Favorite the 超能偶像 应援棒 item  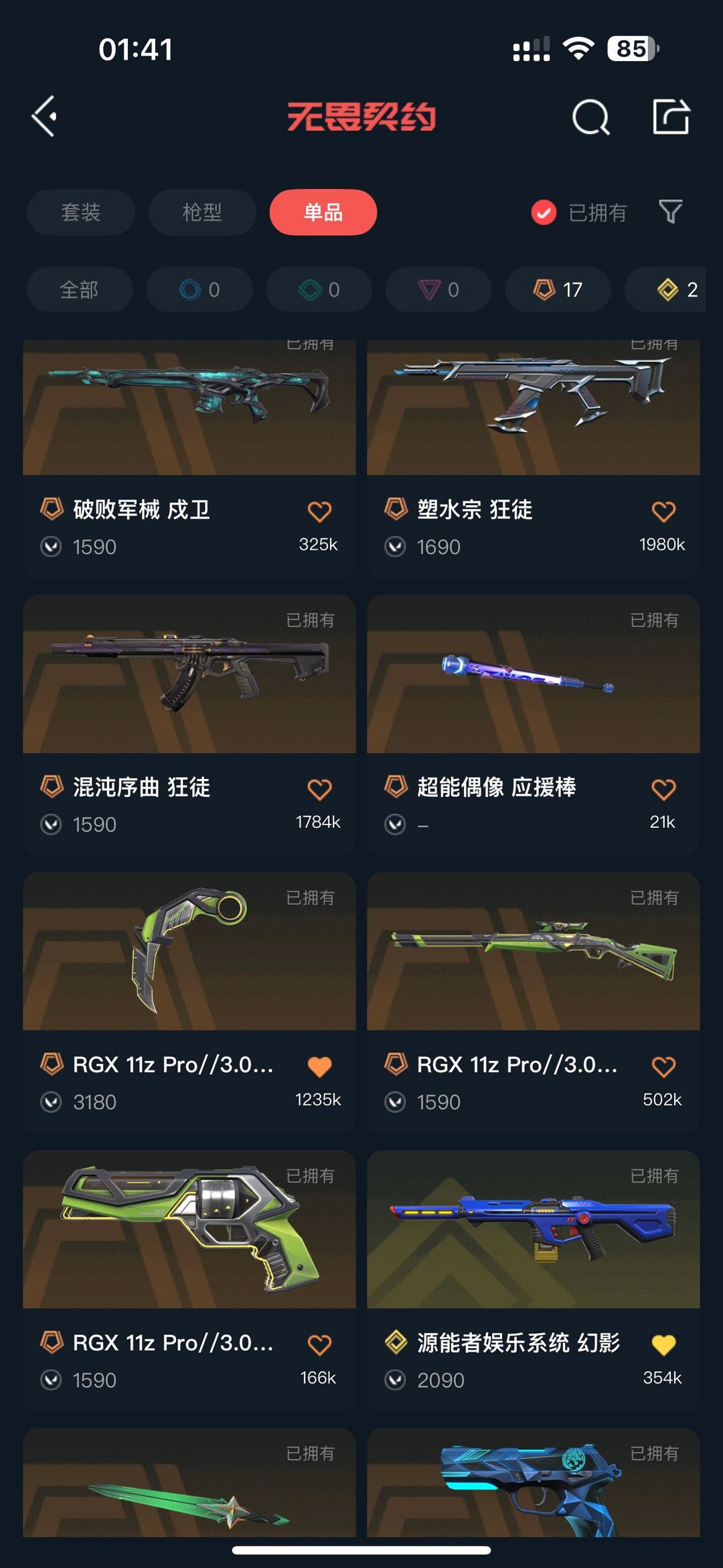tap(663, 790)
